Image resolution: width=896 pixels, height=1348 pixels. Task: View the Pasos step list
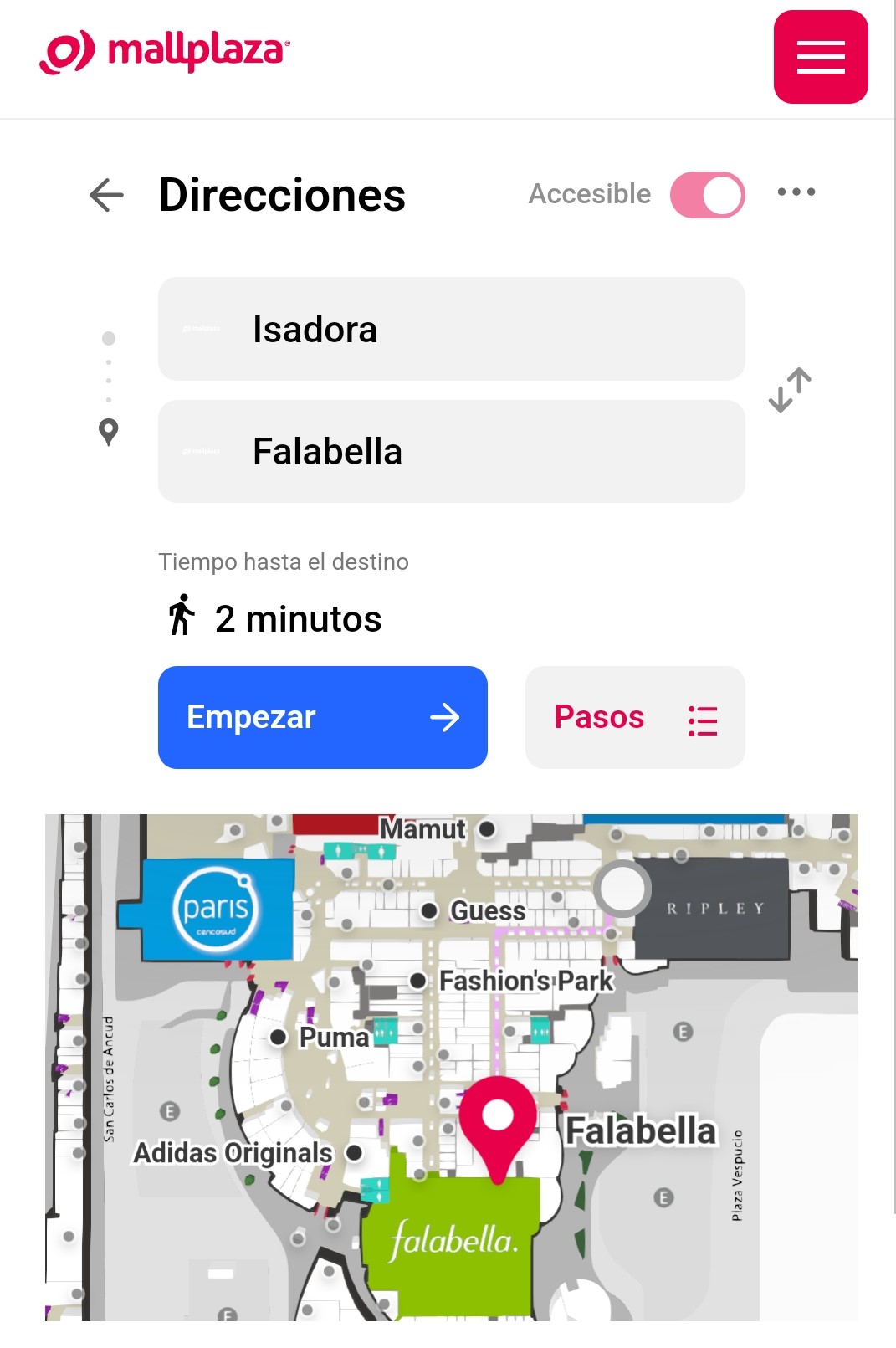[634, 717]
